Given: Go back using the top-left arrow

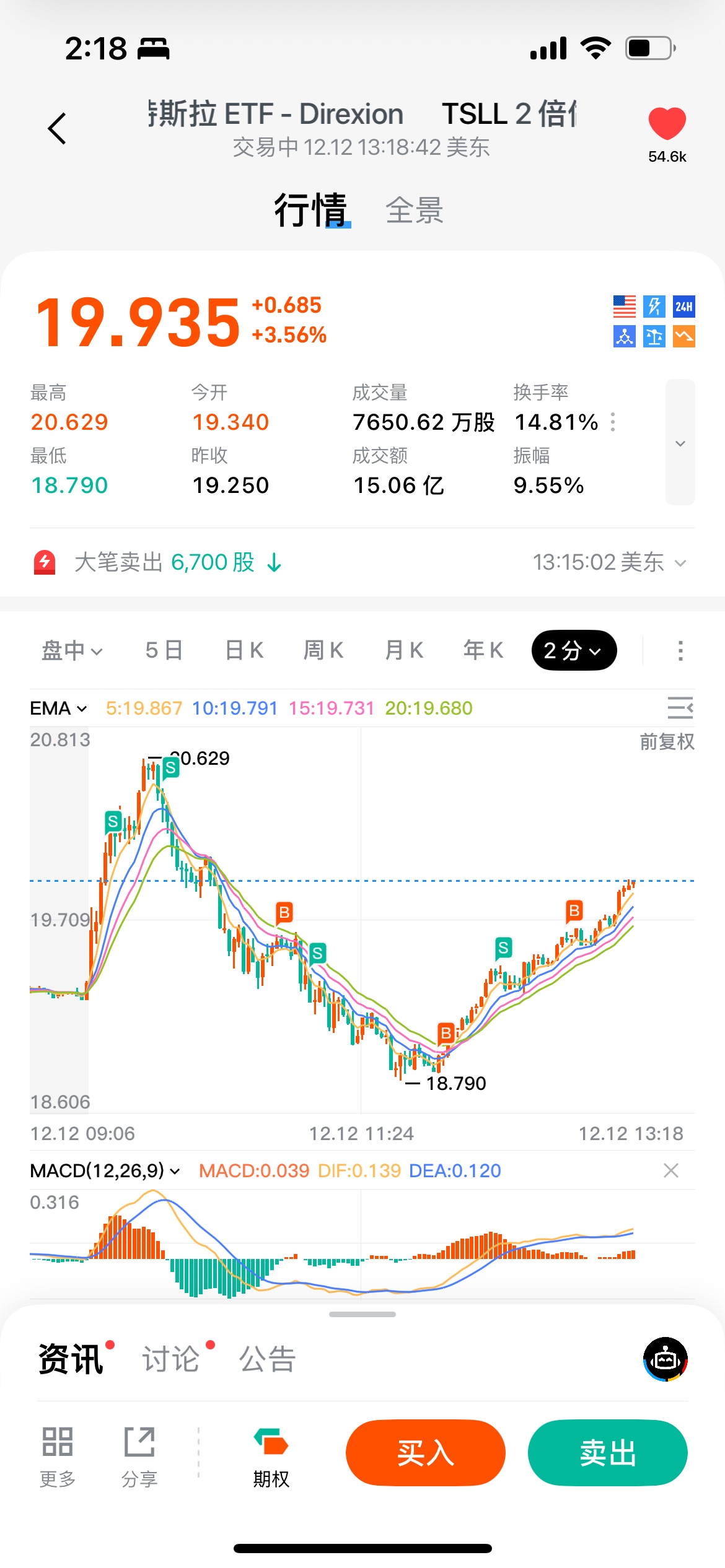Looking at the screenshot, I should [57, 129].
